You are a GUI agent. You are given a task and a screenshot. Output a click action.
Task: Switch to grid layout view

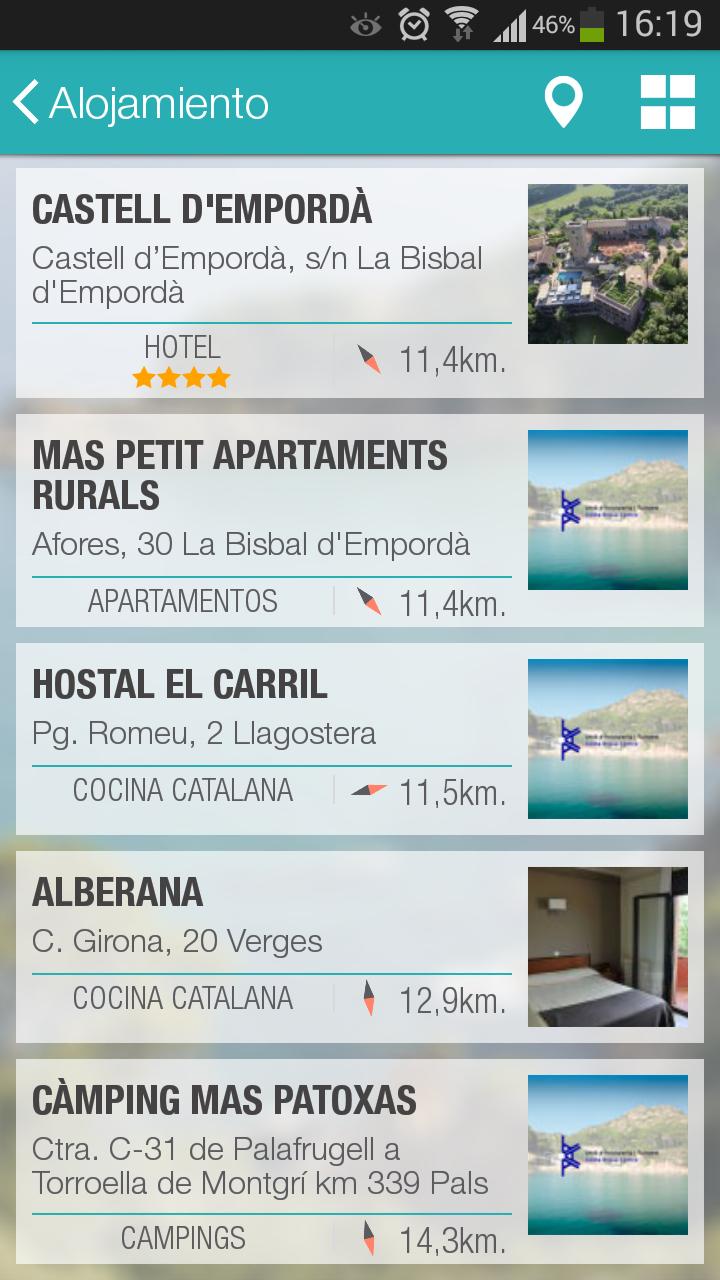(x=668, y=101)
